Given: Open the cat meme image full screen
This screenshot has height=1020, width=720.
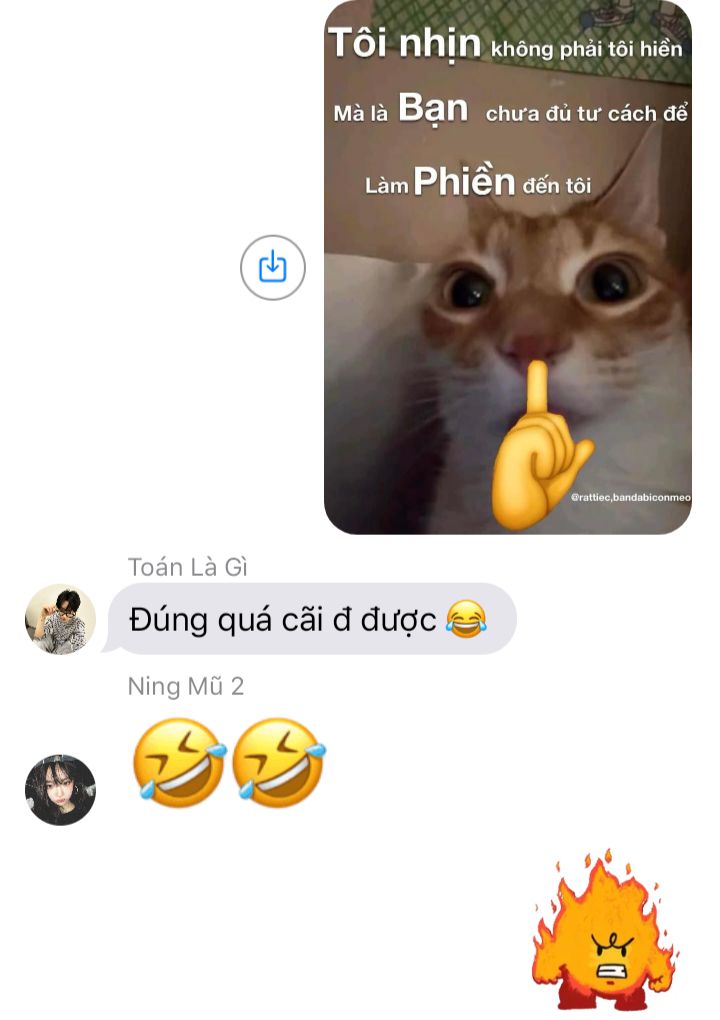Looking at the screenshot, I should 507,267.
